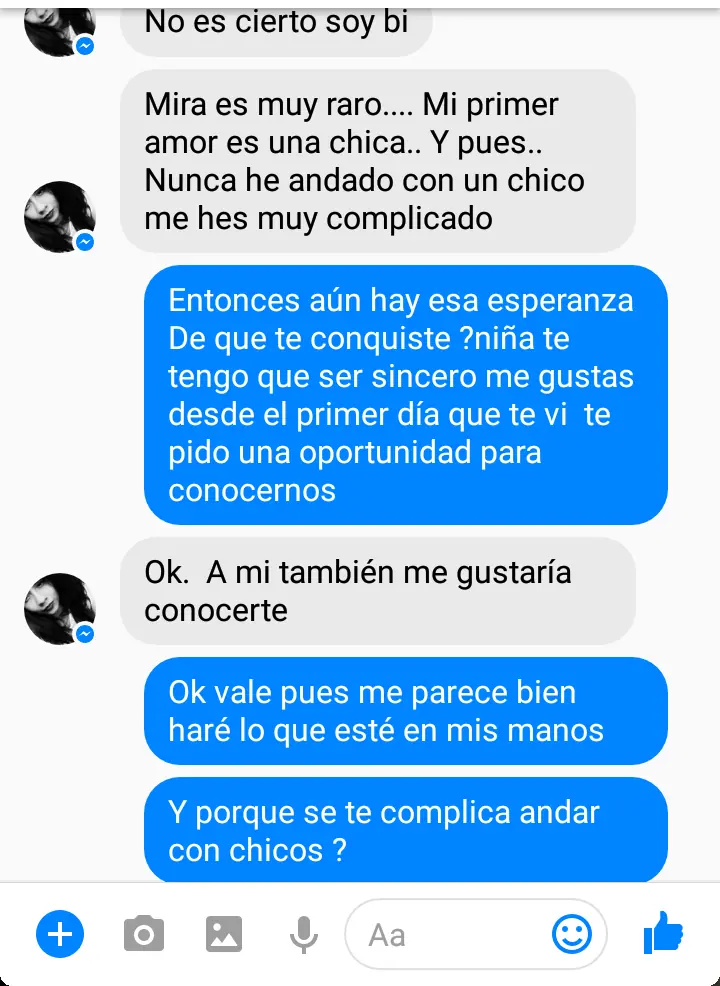The image size is (720, 986).
Task: Tap the avatar beside "A mi también me gustaría"
Action: point(59,608)
